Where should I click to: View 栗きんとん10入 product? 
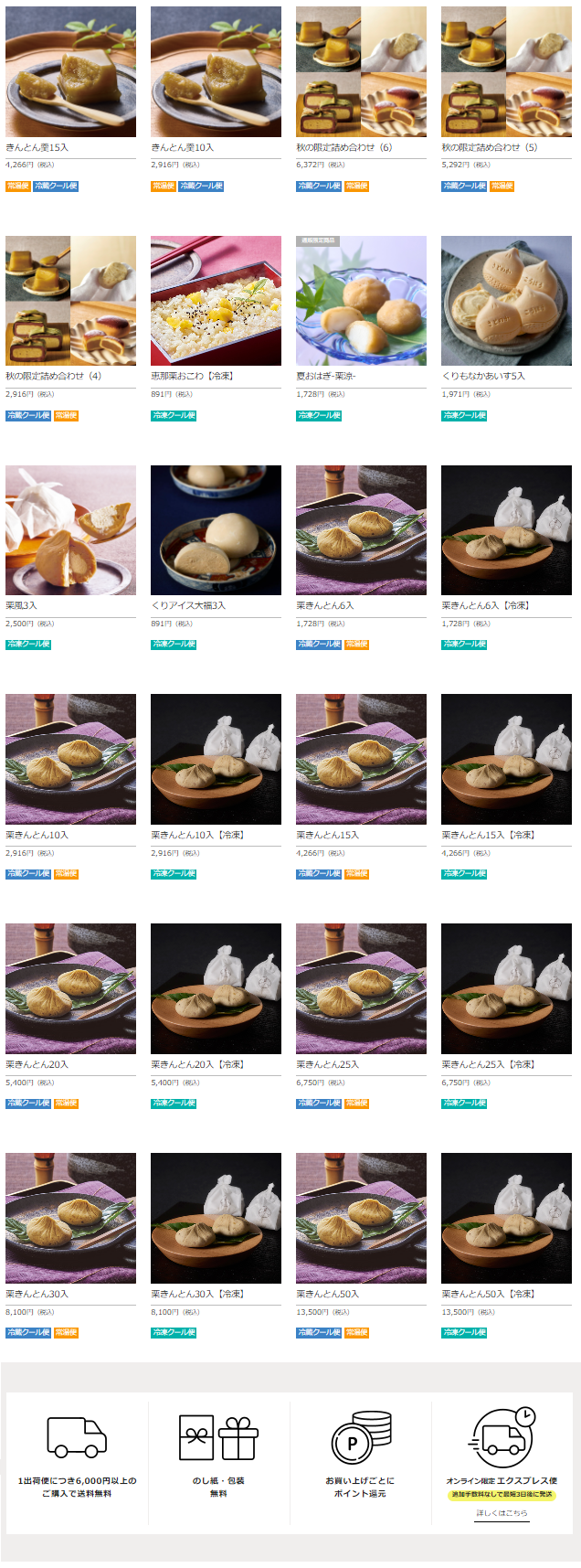coord(70,759)
